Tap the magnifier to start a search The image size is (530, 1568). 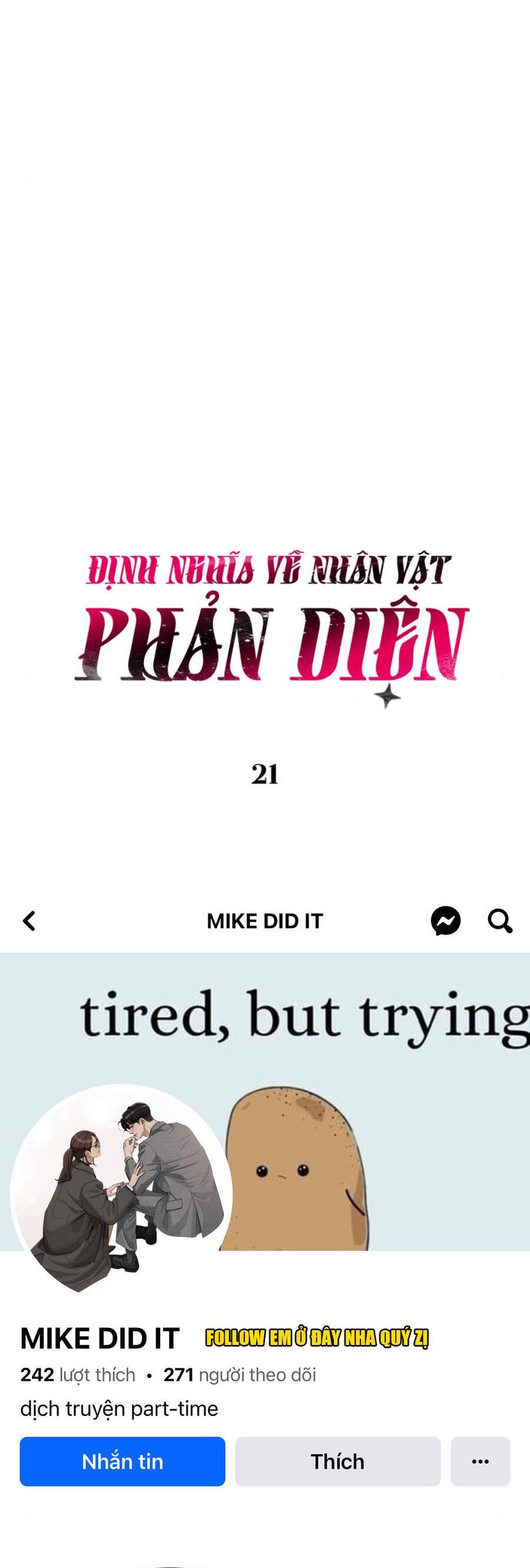[x=499, y=921]
